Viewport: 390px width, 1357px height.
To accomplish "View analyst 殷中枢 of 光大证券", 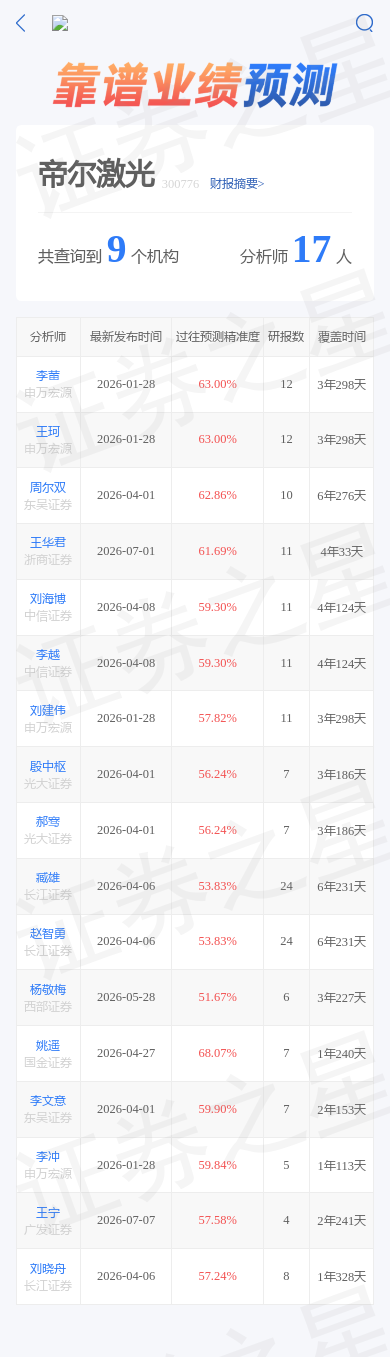I will pos(48,766).
